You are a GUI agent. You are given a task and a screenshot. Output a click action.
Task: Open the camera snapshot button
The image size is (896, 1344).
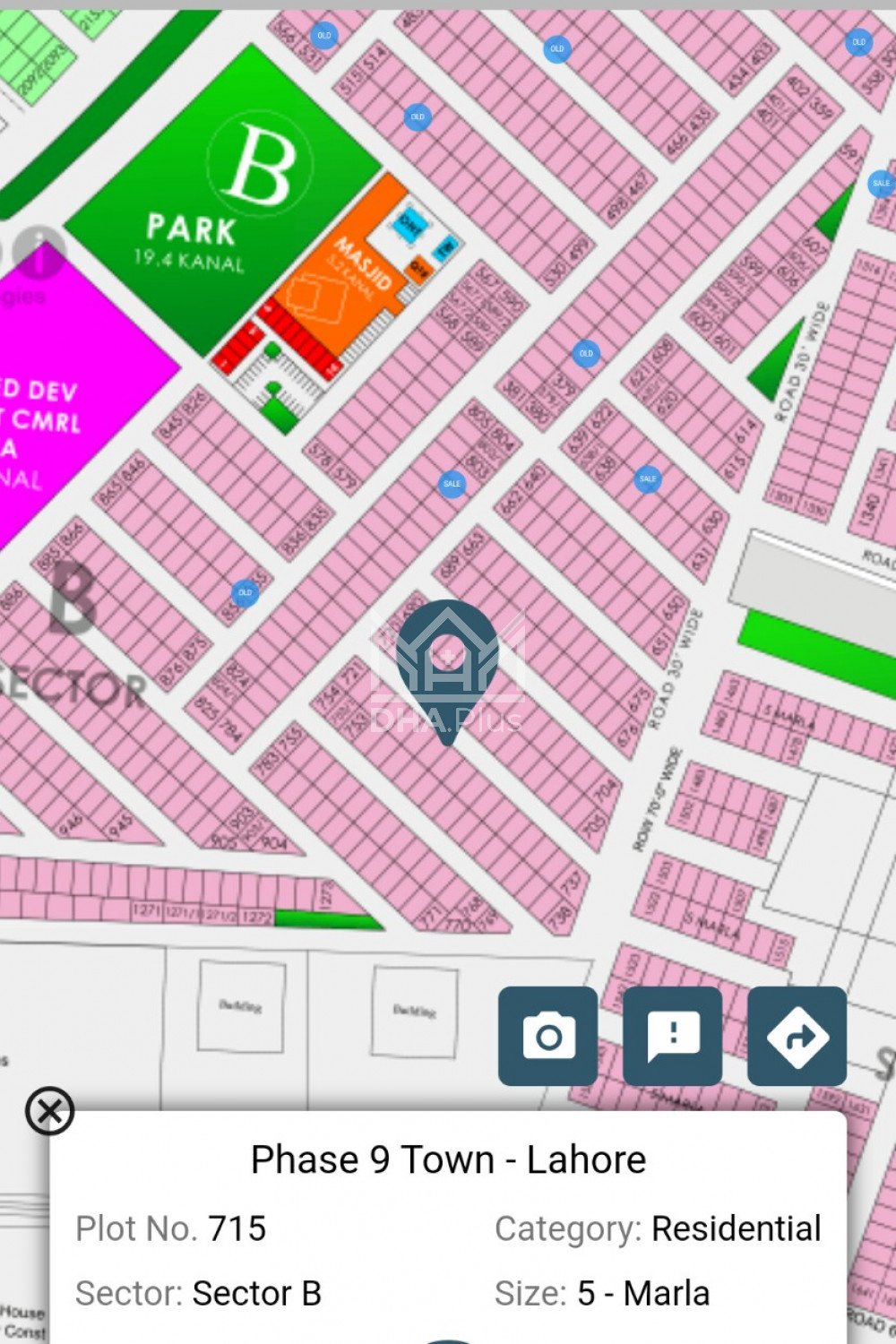[547, 1037]
